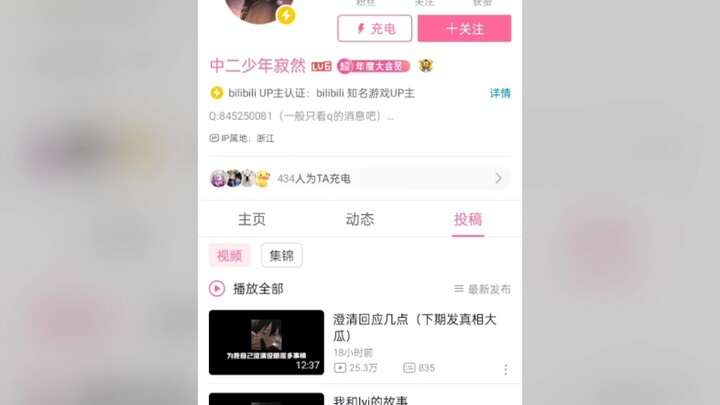Select the 投稿 tab
Image resolution: width=720 pixels, height=405 pixels.
(x=468, y=219)
